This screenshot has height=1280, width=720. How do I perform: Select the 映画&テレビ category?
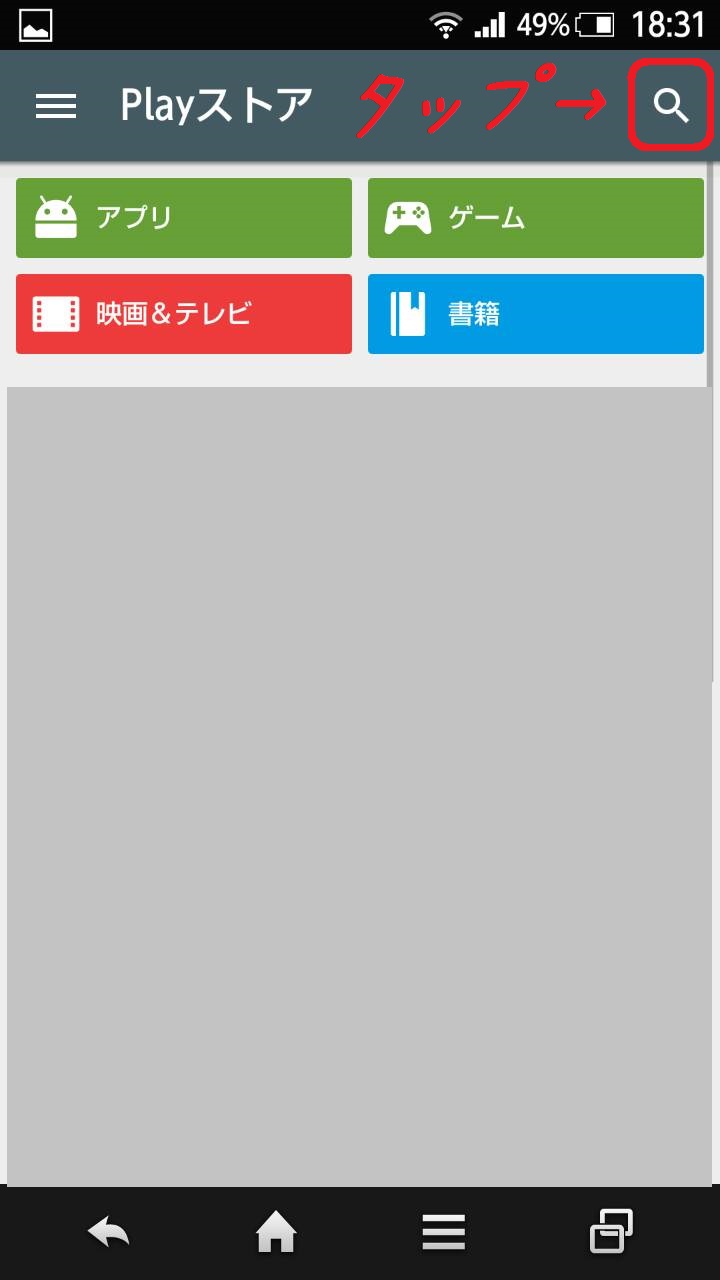(x=184, y=314)
